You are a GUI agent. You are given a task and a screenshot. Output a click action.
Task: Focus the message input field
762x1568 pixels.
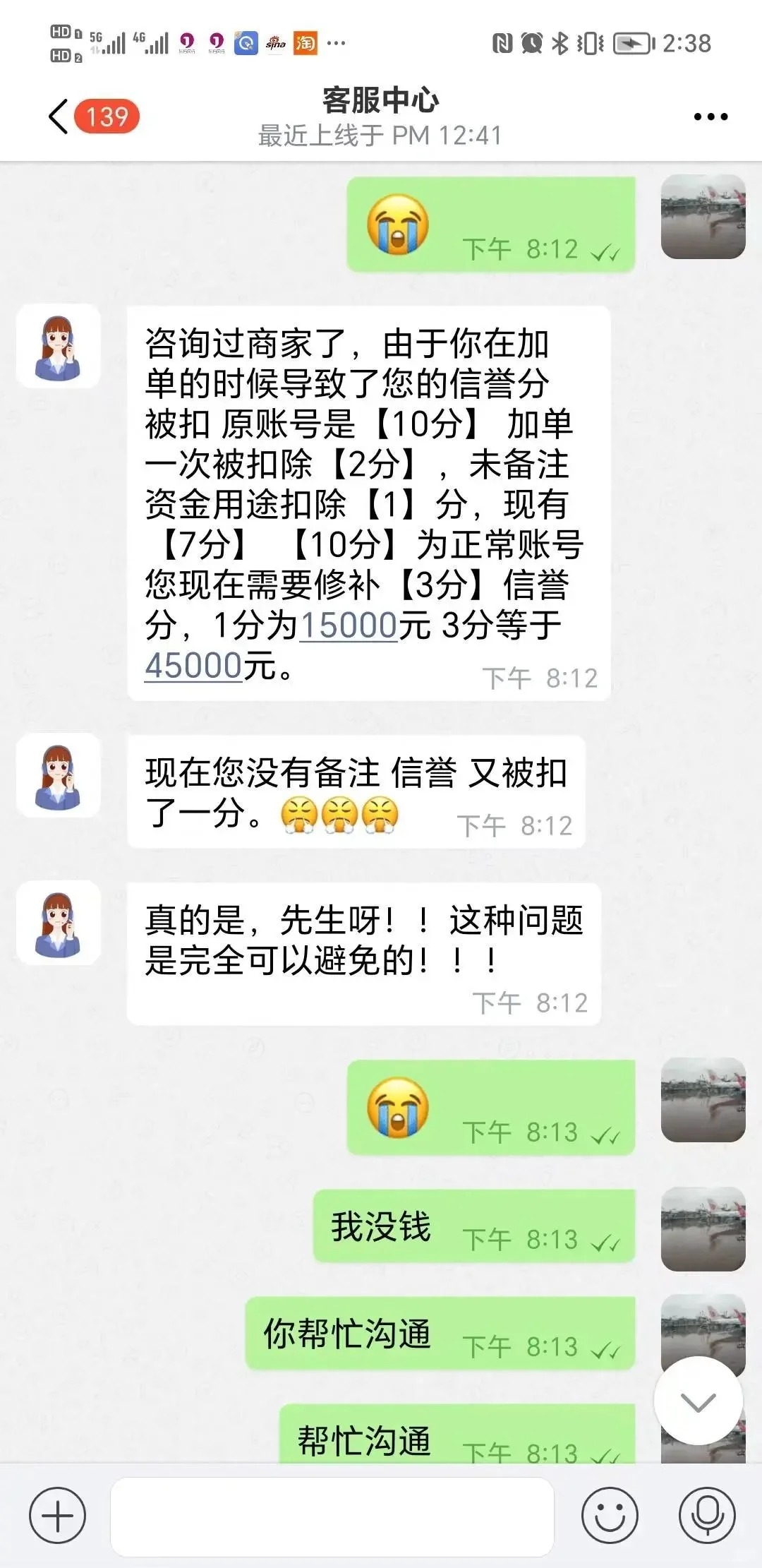pyautogui.click(x=332, y=1516)
